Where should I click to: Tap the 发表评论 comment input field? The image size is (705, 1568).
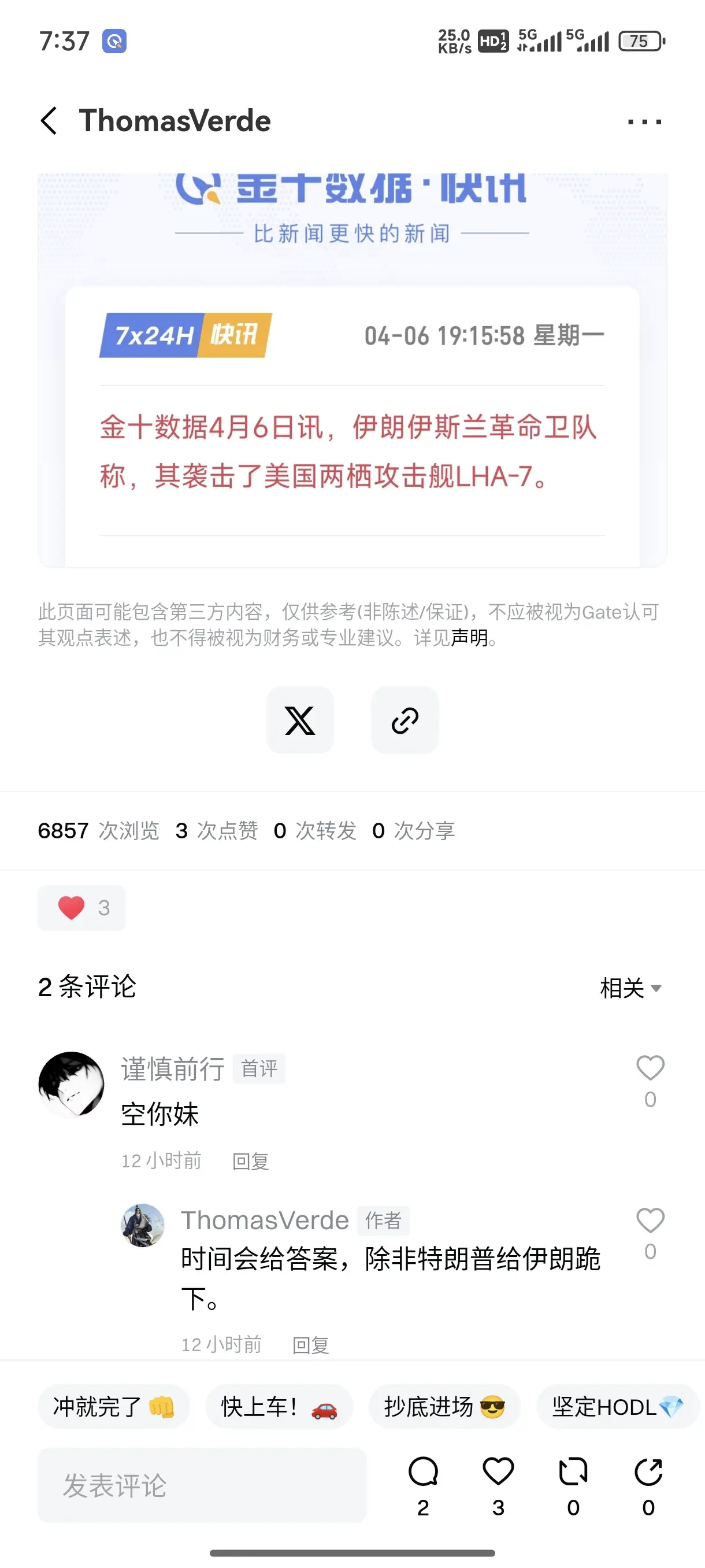click(201, 1485)
